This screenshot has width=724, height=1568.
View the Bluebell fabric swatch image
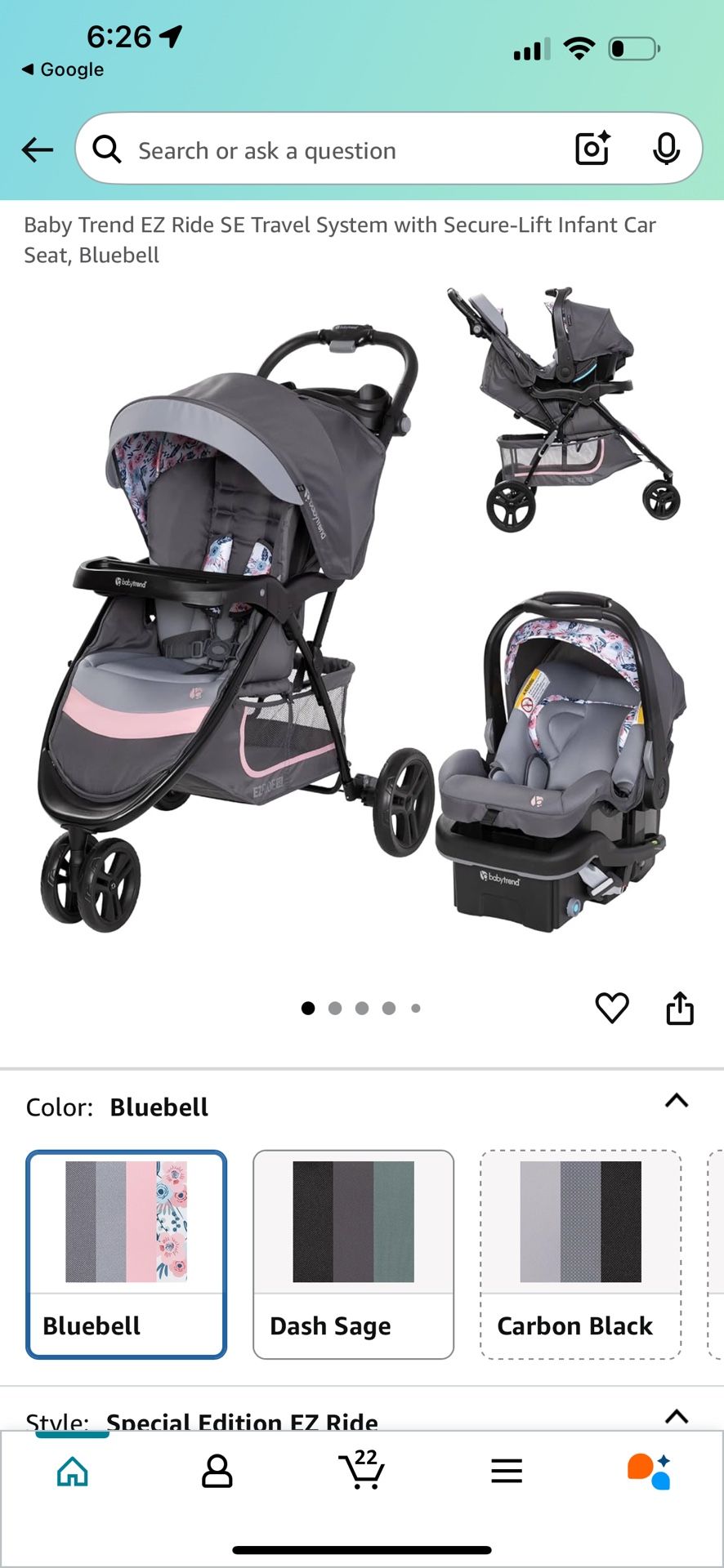point(125,1221)
